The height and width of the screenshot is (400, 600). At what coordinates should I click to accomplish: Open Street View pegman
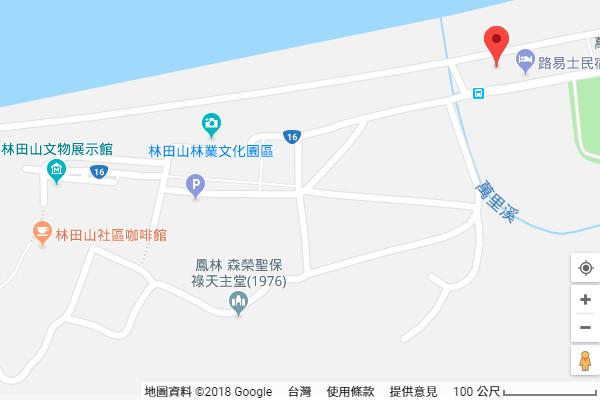tap(585, 360)
